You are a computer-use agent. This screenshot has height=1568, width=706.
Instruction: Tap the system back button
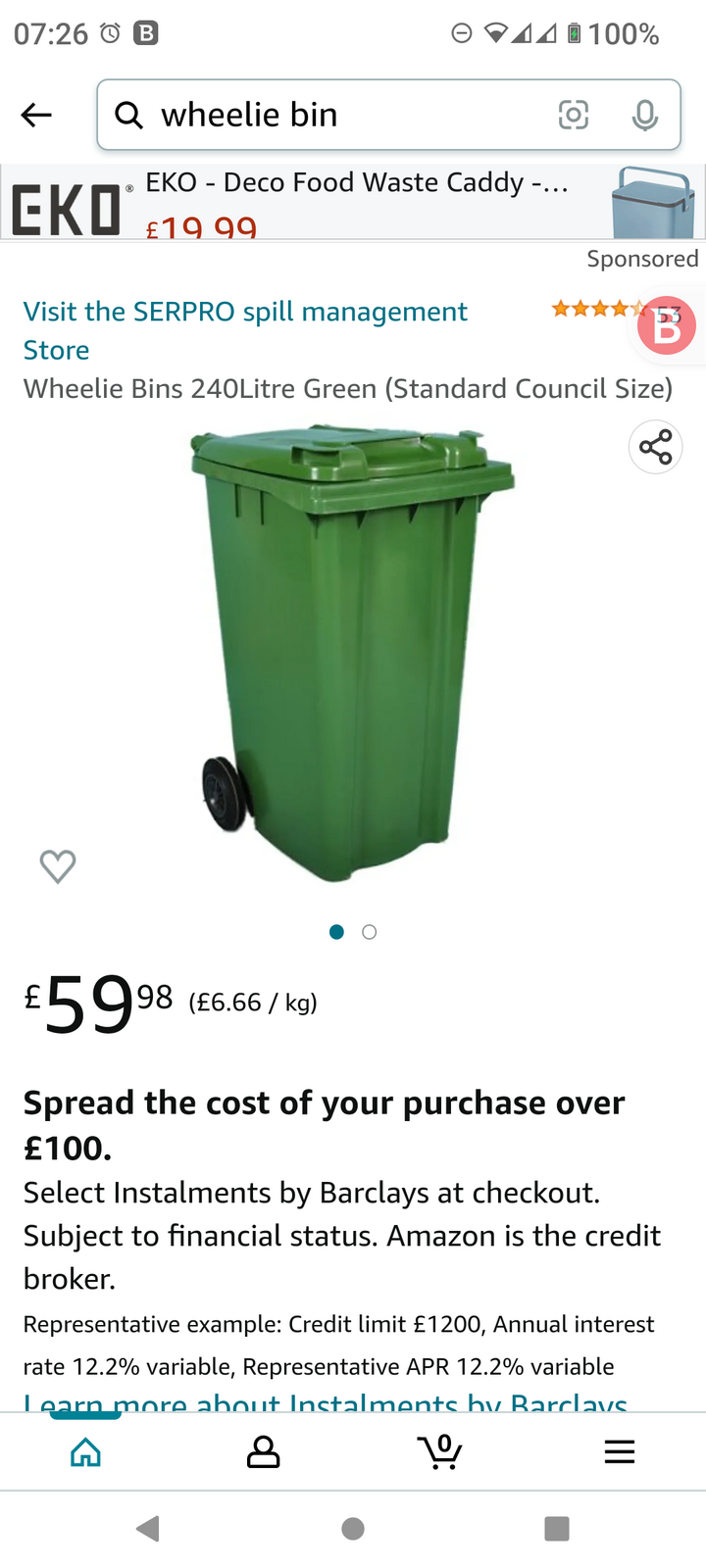pyautogui.click(x=148, y=1529)
